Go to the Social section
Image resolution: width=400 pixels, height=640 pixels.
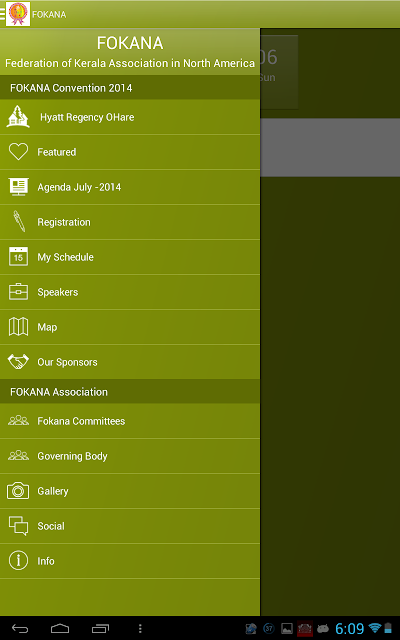coord(130,526)
